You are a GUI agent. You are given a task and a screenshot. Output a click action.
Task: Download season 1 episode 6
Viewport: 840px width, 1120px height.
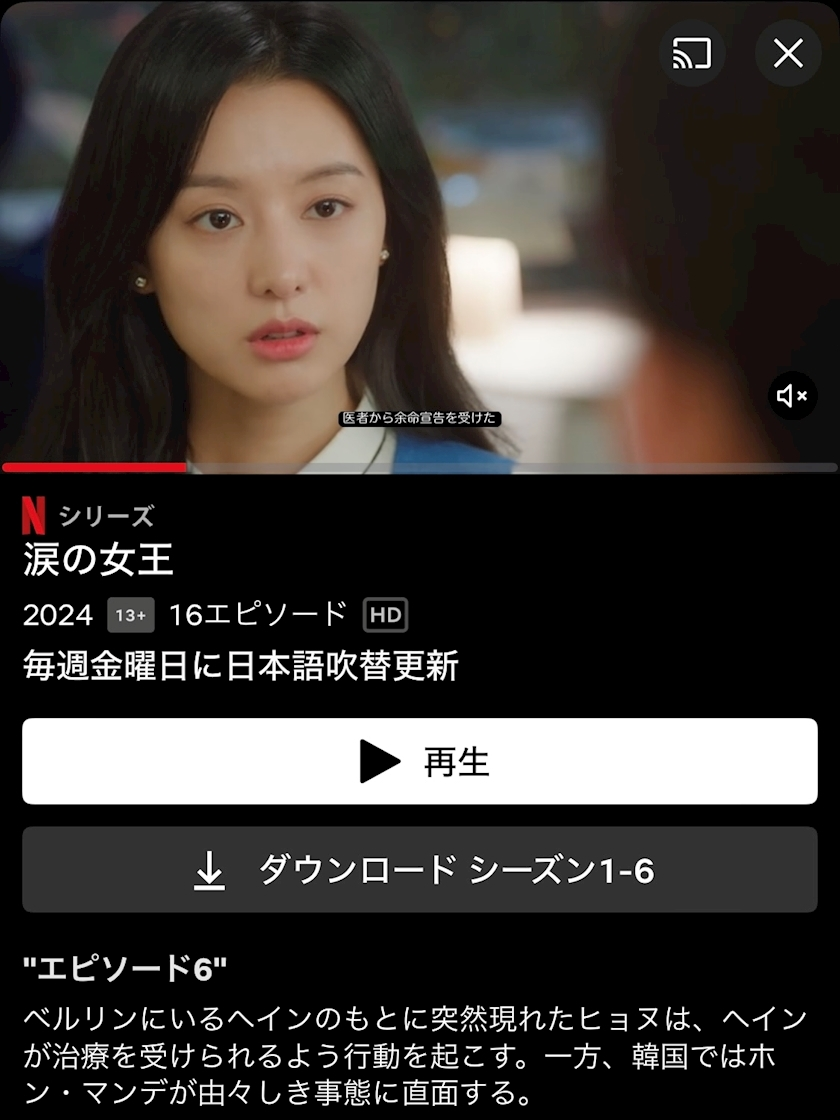420,870
